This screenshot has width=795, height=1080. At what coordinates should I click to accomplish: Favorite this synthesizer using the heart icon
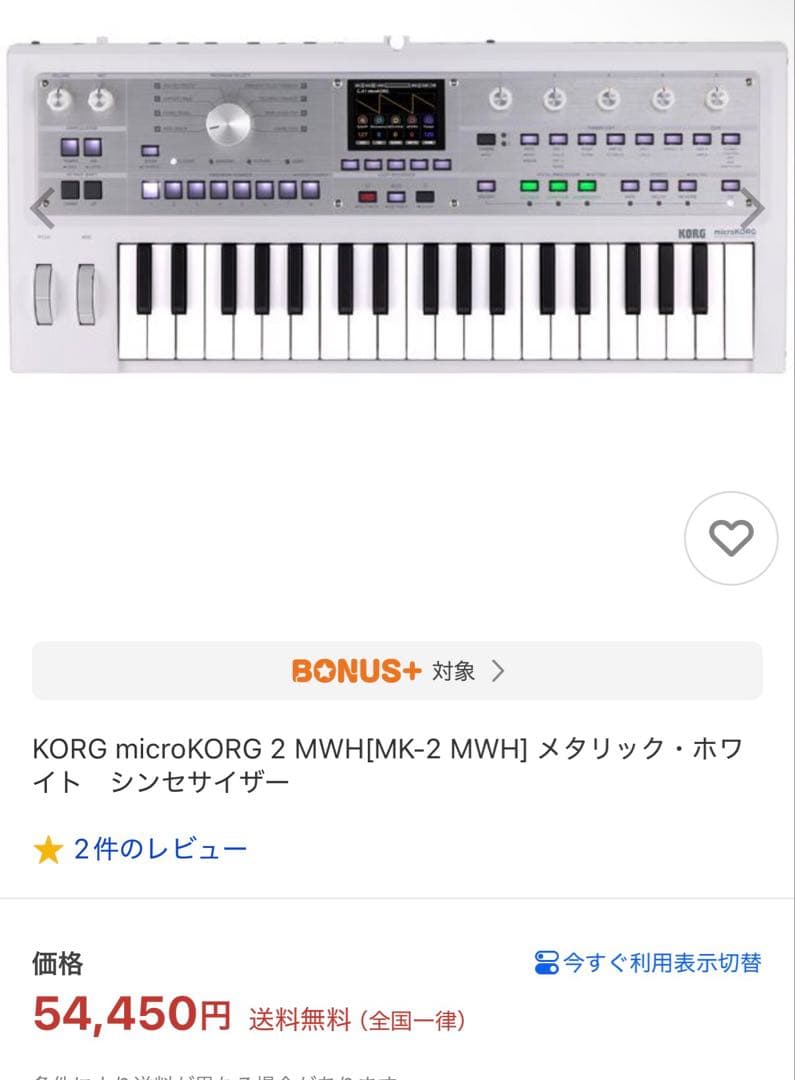click(731, 538)
